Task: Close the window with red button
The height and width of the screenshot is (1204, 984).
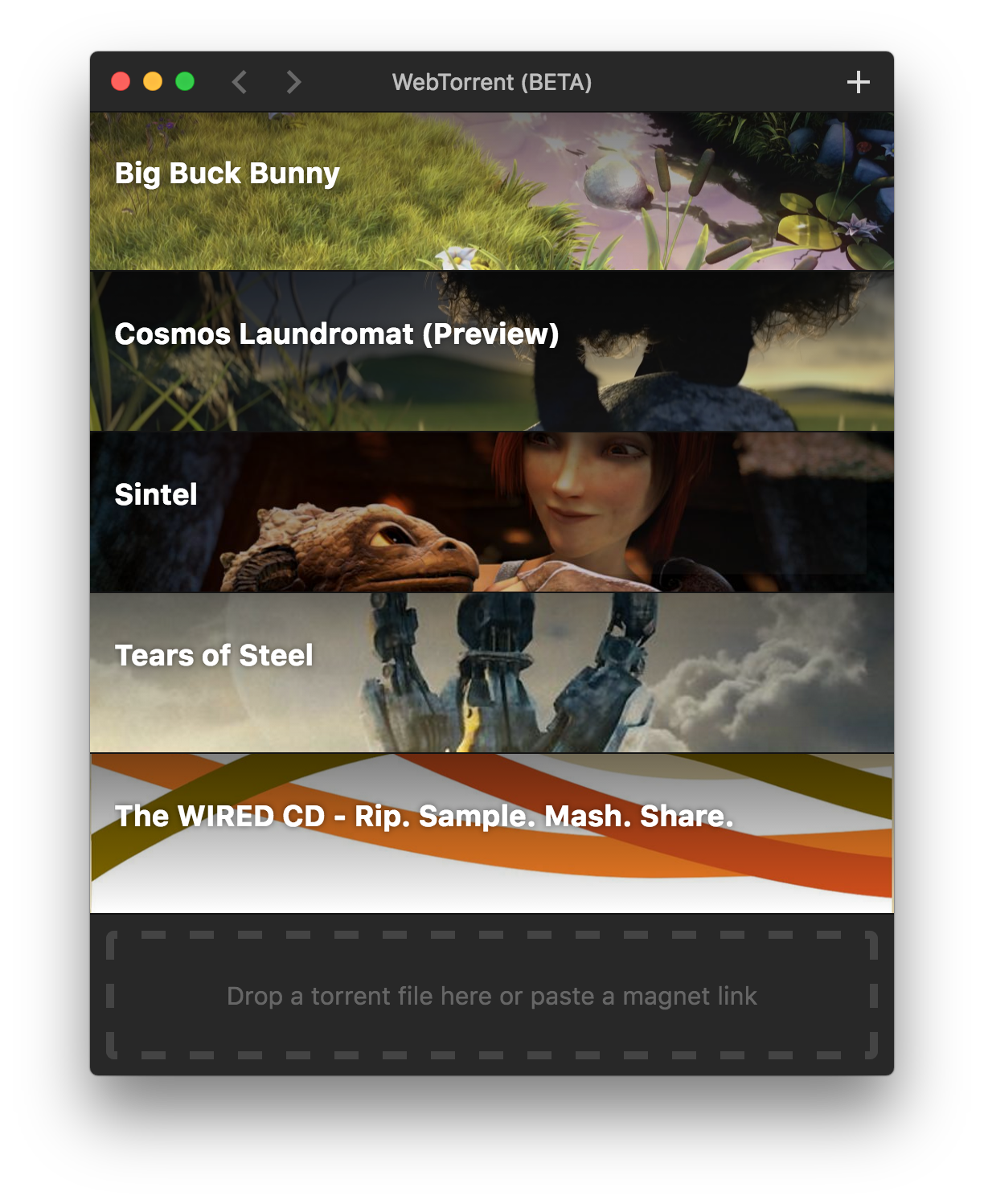Action: [x=121, y=82]
